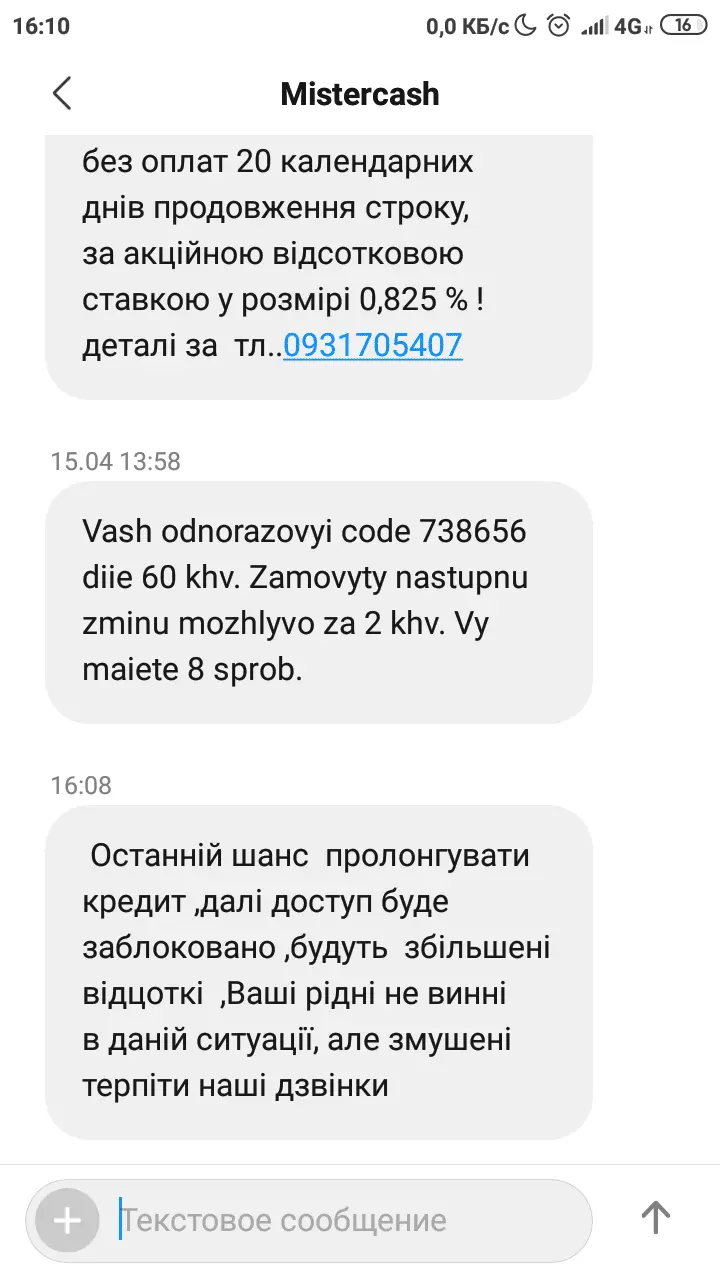Open the attachment plus button
Screen dimensions: 720x1280
(67, 1220)
